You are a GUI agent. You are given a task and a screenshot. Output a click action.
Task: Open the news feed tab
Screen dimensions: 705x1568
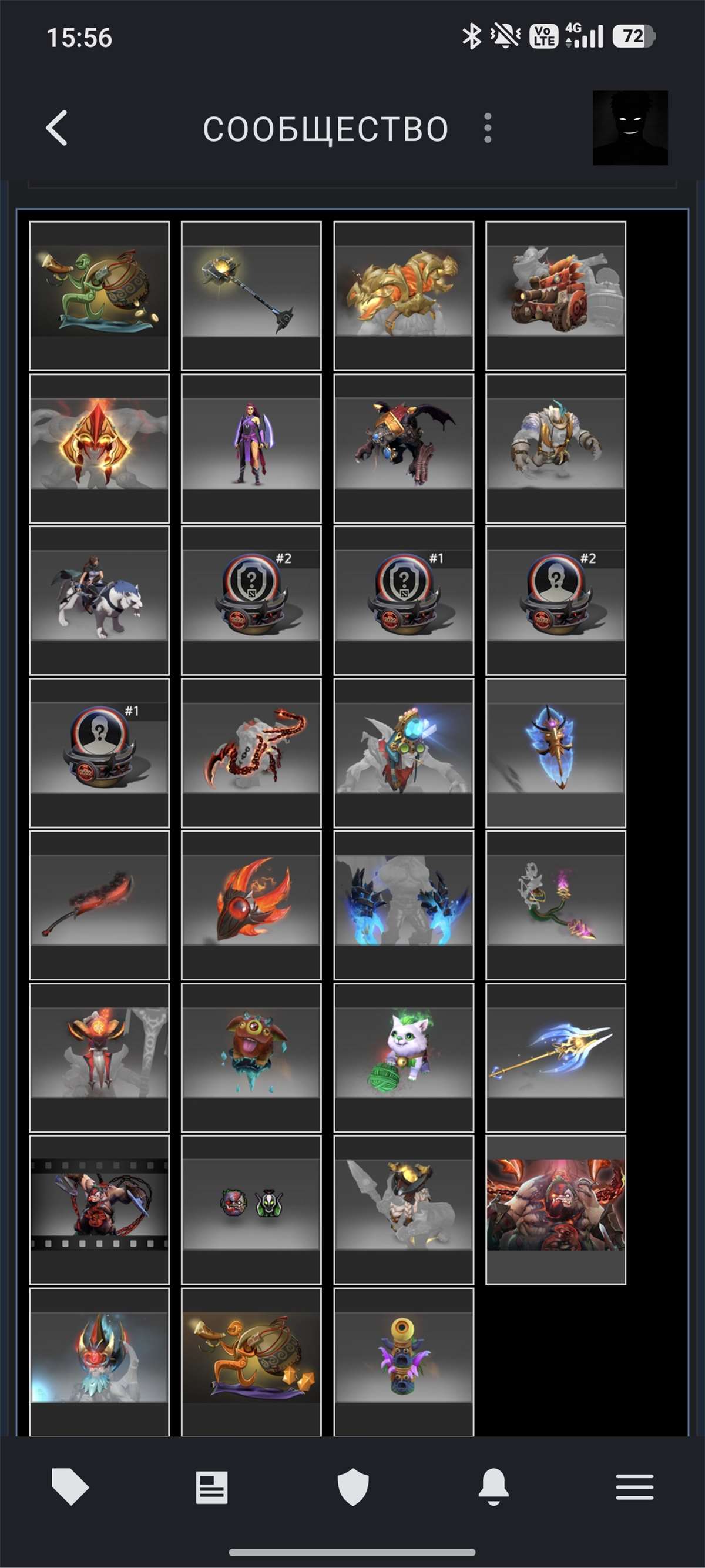211,1487
